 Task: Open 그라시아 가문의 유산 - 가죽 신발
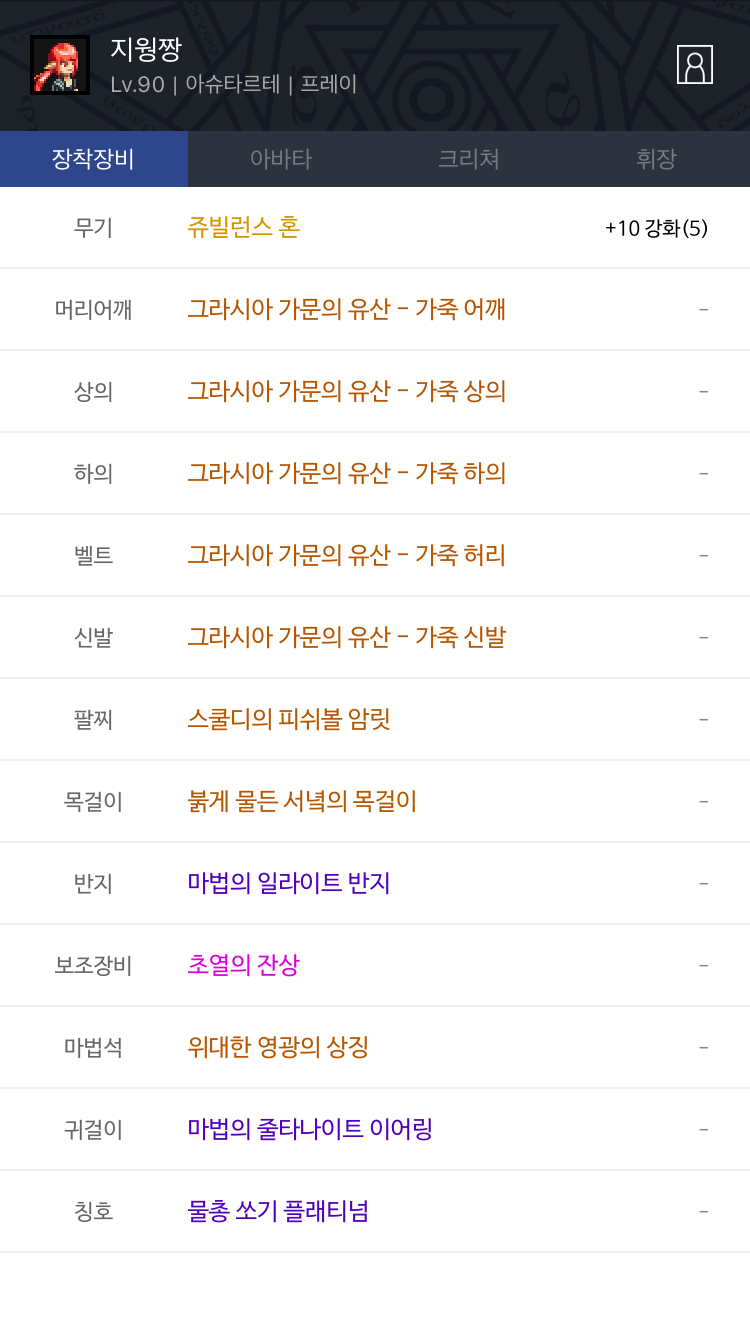346,638
